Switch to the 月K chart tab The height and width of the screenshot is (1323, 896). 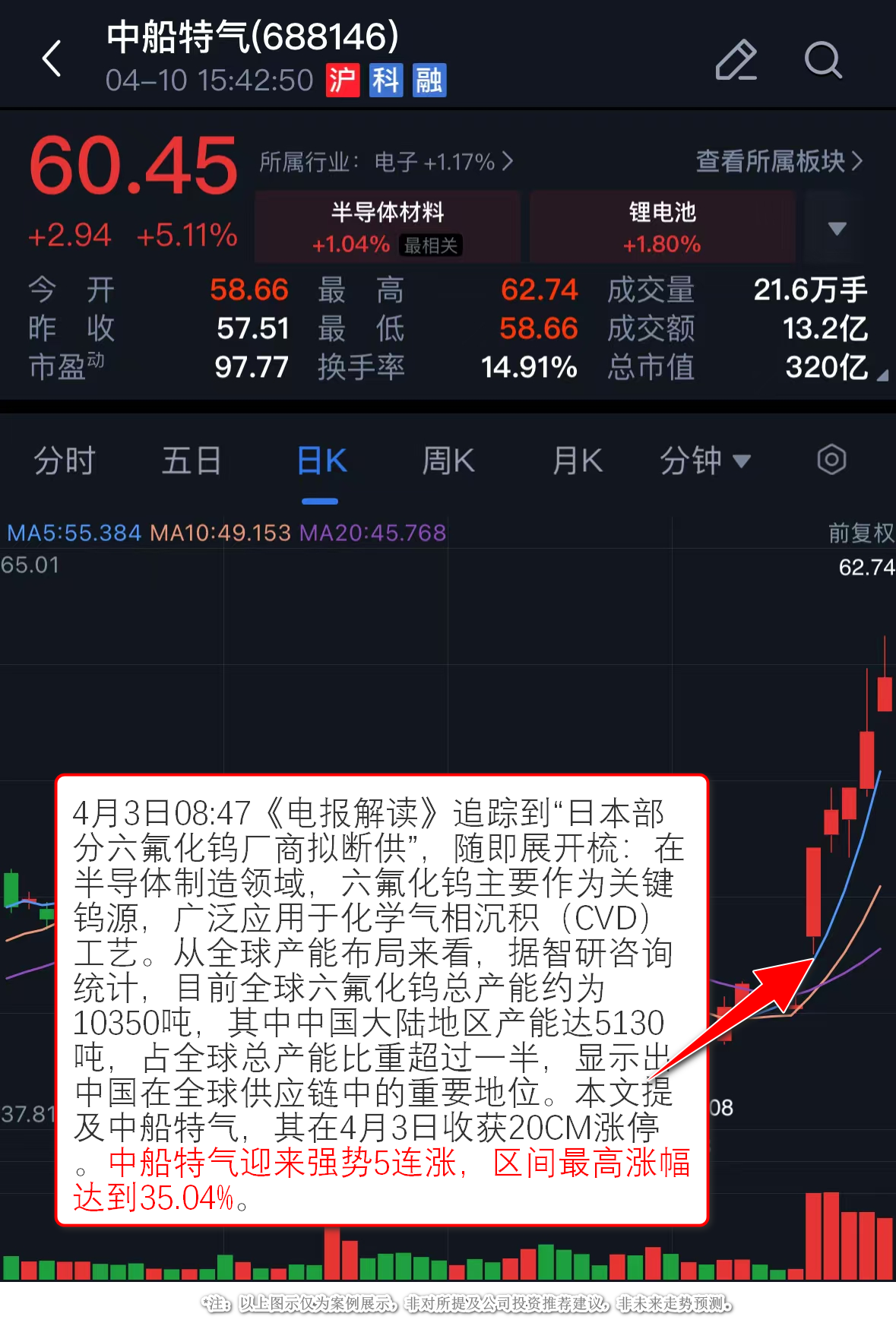pos(578,461)
